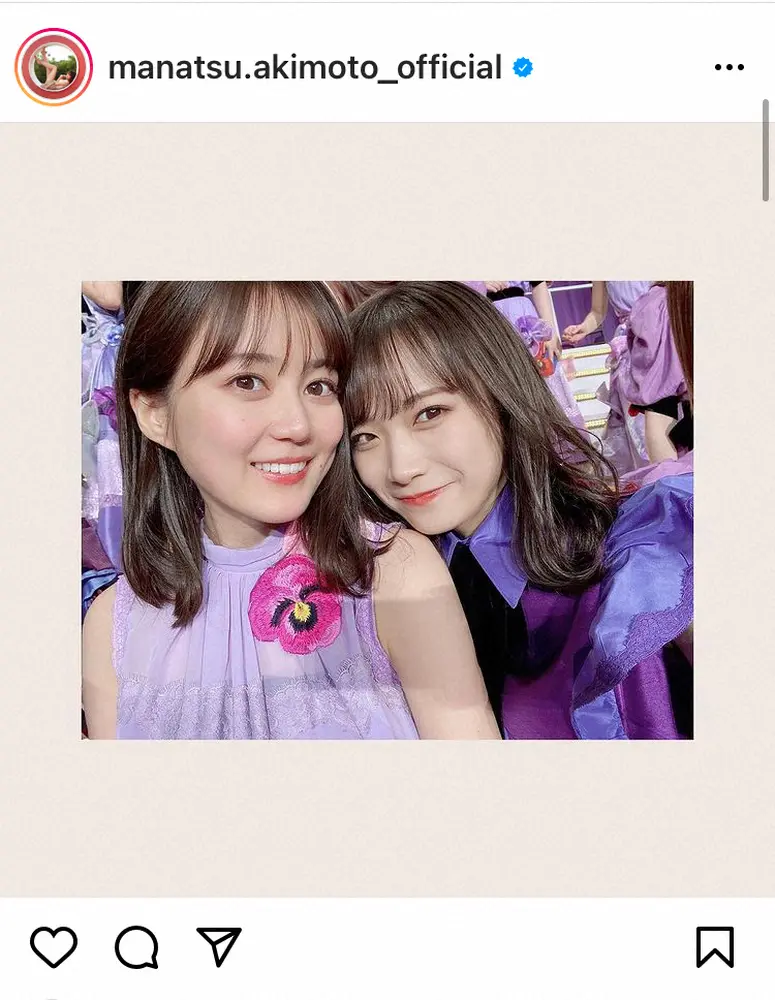Like this post with the heart
Viewport: 775px width, 1000px height.
[54, 947]
